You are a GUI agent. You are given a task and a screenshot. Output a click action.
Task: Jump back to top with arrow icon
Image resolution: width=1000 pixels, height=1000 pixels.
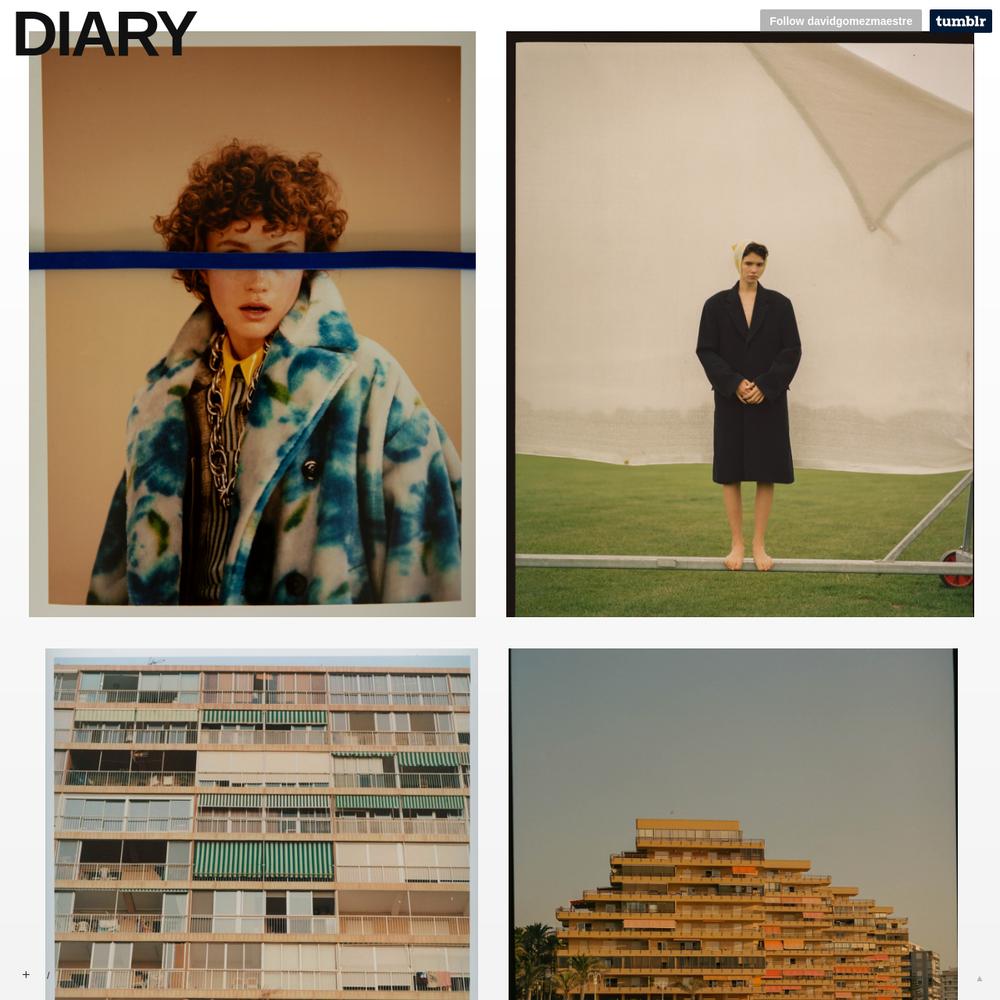[x=979, y=978]
